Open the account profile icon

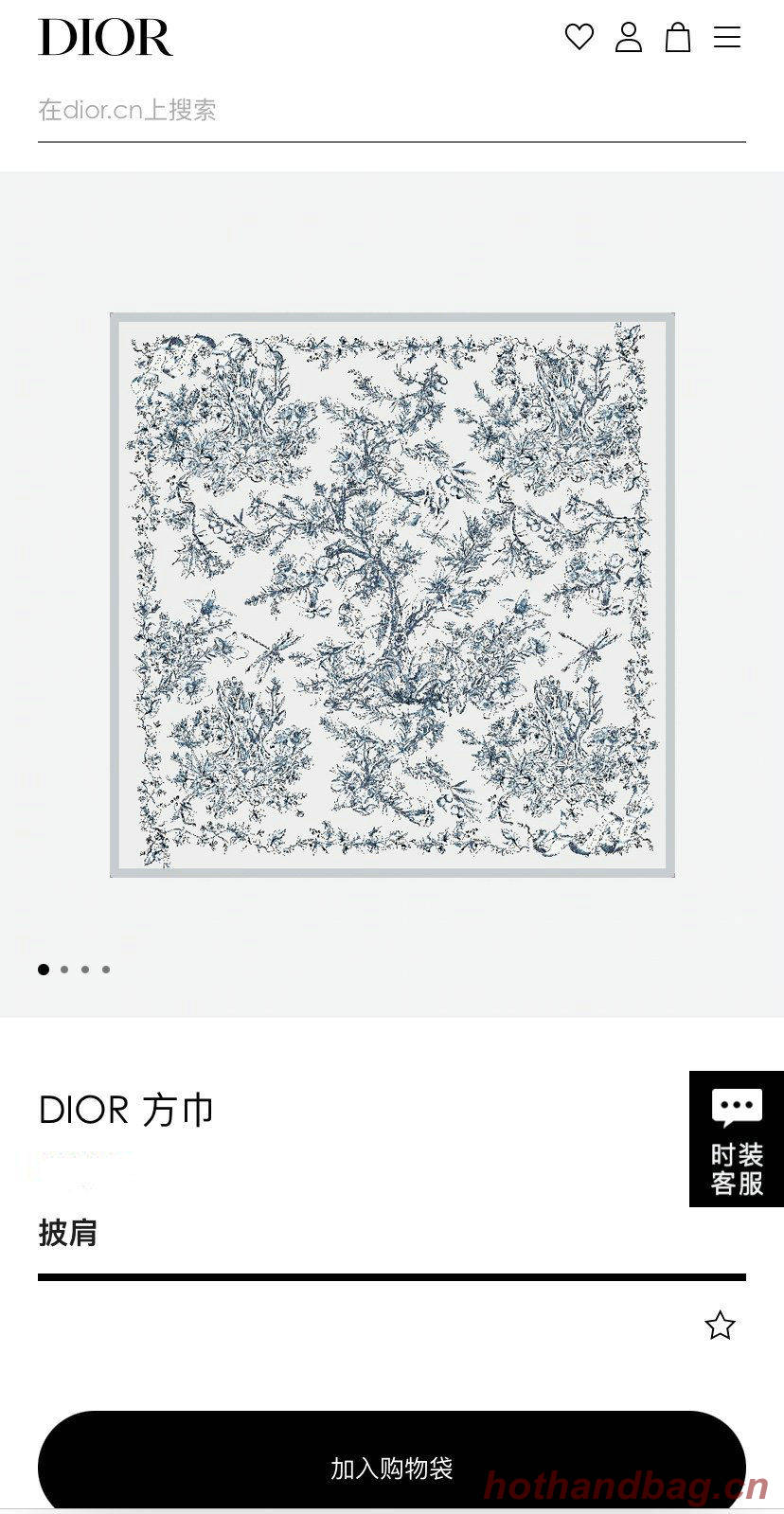pos(630,38)
